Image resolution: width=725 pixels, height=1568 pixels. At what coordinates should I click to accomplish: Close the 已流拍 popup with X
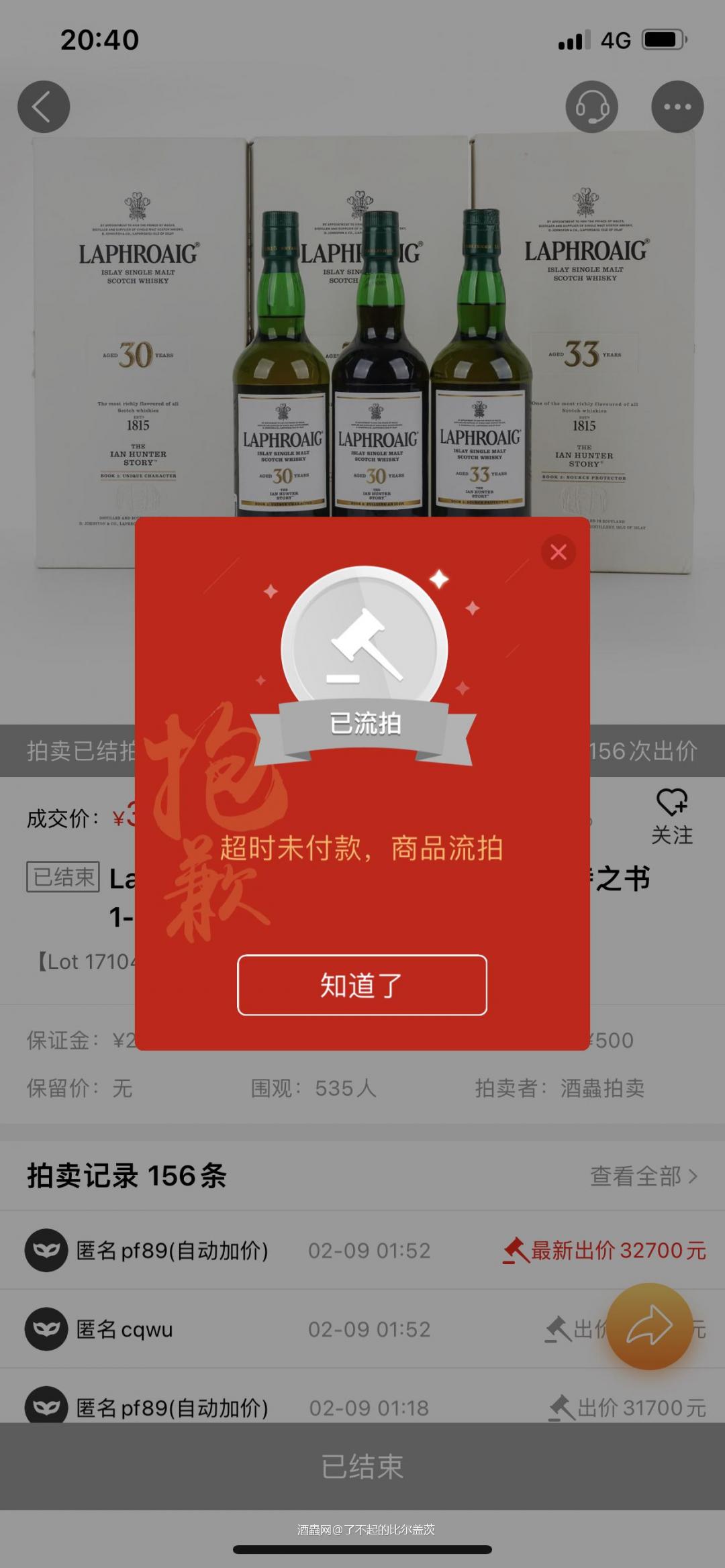tap(557, 552)
